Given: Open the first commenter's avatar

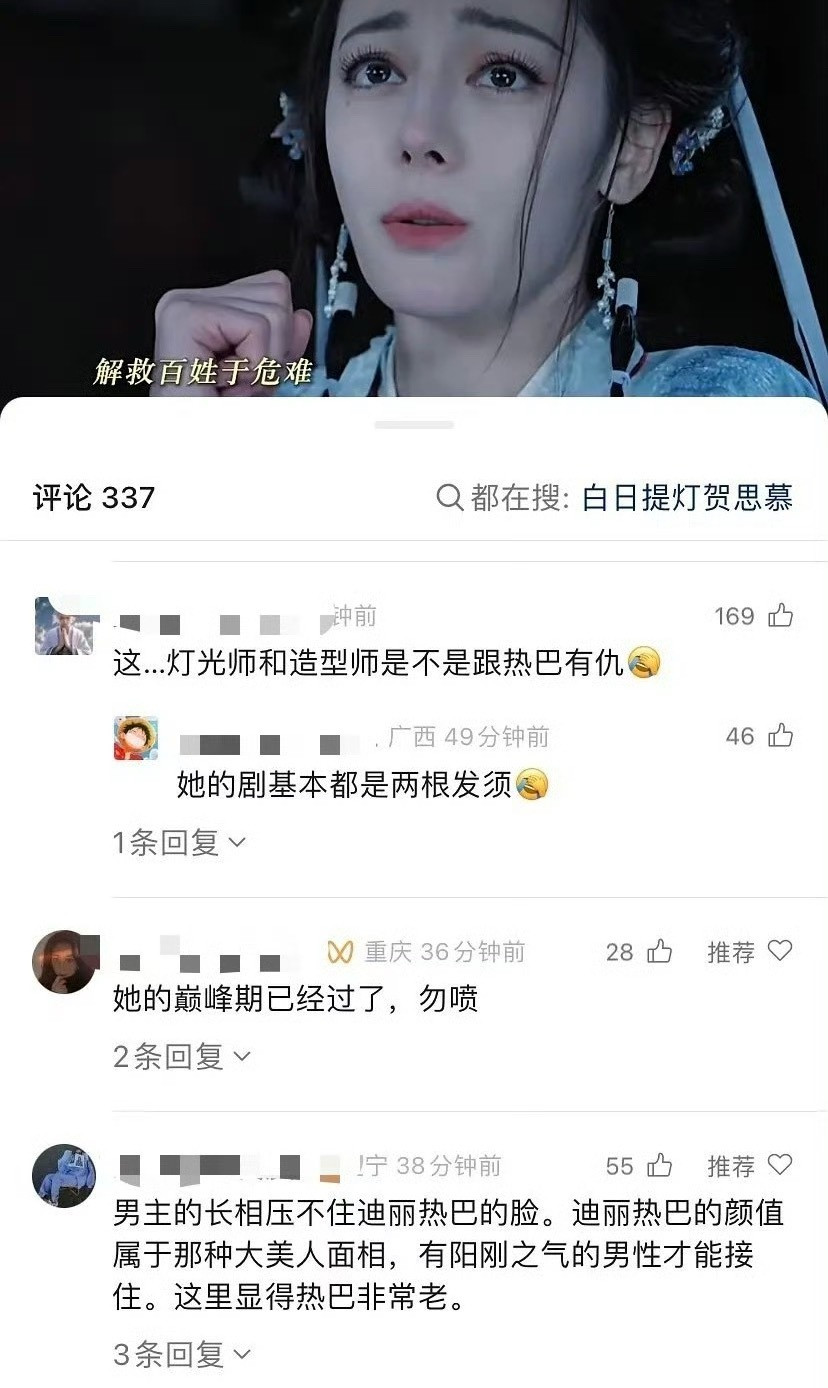Looking at the screenshot, I should [64, 628].
